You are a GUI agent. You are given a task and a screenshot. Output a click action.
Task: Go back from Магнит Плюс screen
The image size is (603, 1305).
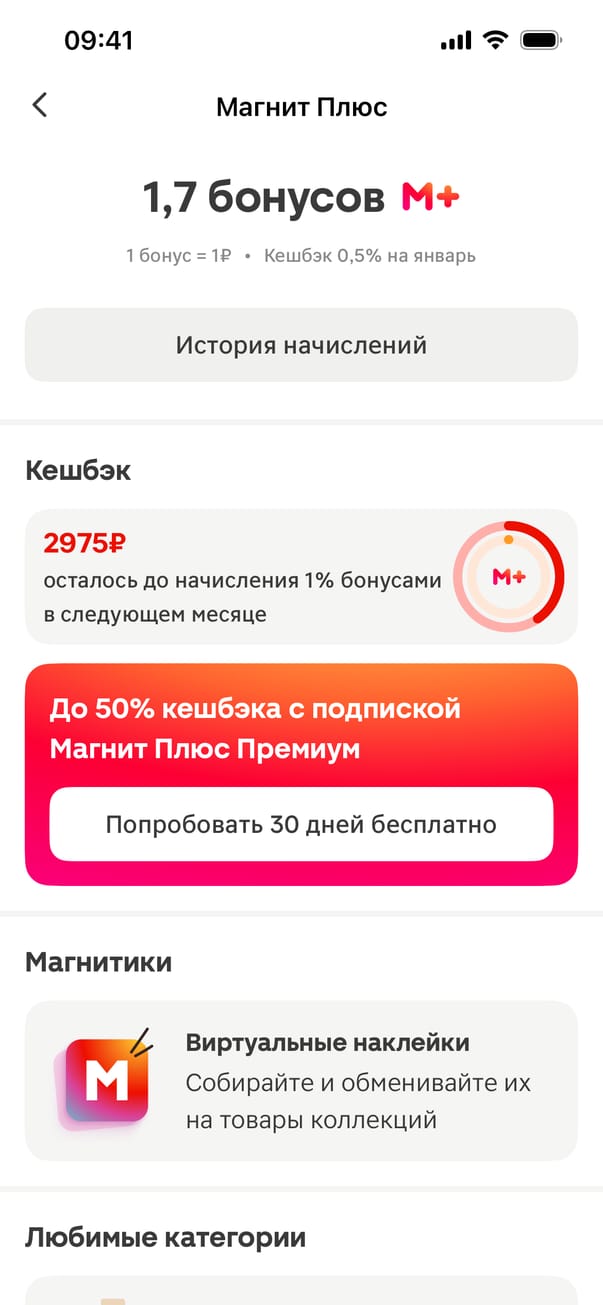coord(40,105)
